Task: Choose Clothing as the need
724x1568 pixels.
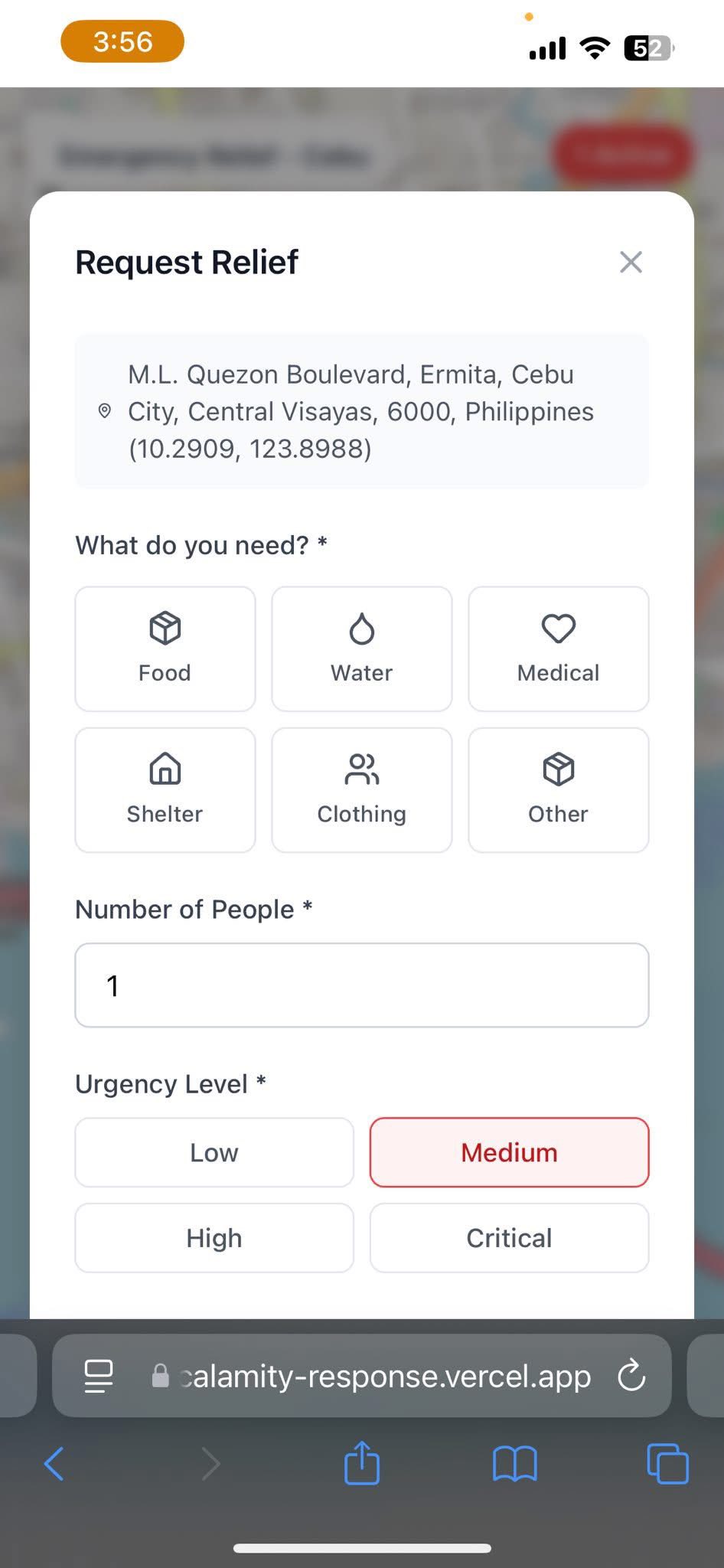Action: (x=361, y=789)
